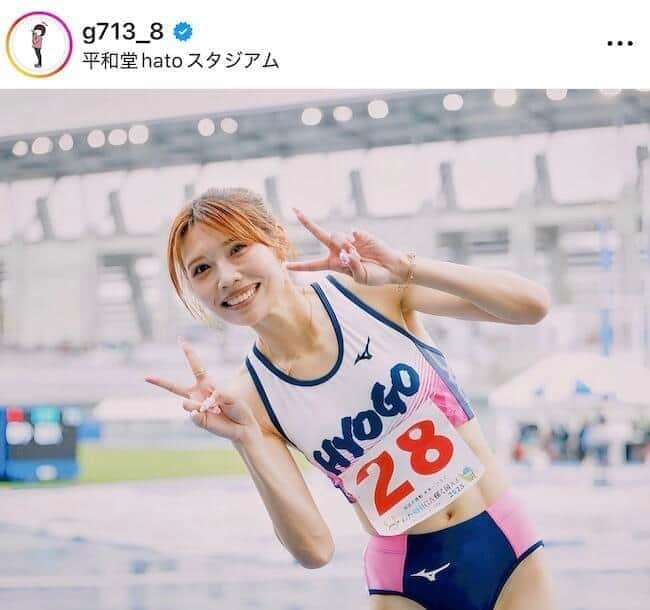Open g713_8's story from the profile picture
Screen dimensions: 650x610
pyautogui.click(x=39, y=45)
